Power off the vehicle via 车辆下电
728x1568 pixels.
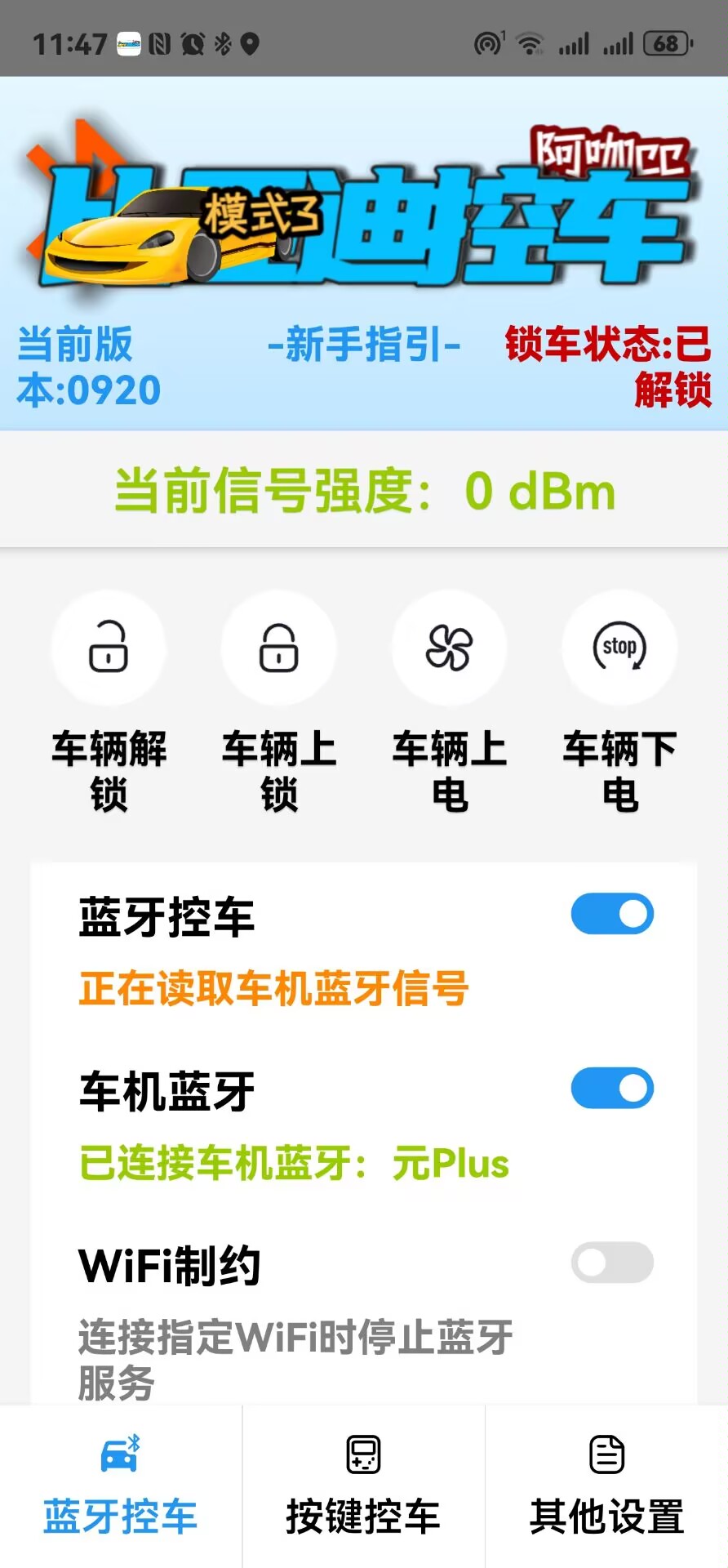tap(619, 648)
